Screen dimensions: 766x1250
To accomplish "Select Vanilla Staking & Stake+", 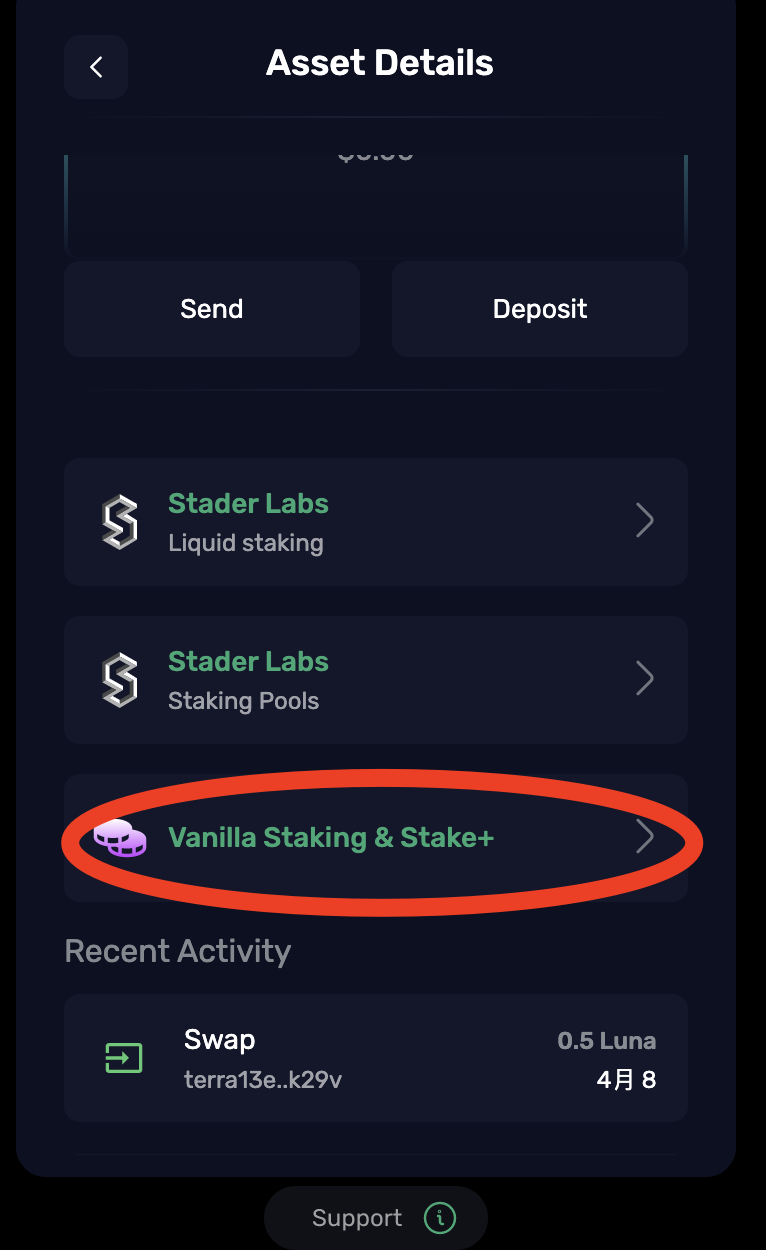I will click(x=375, y=838).
